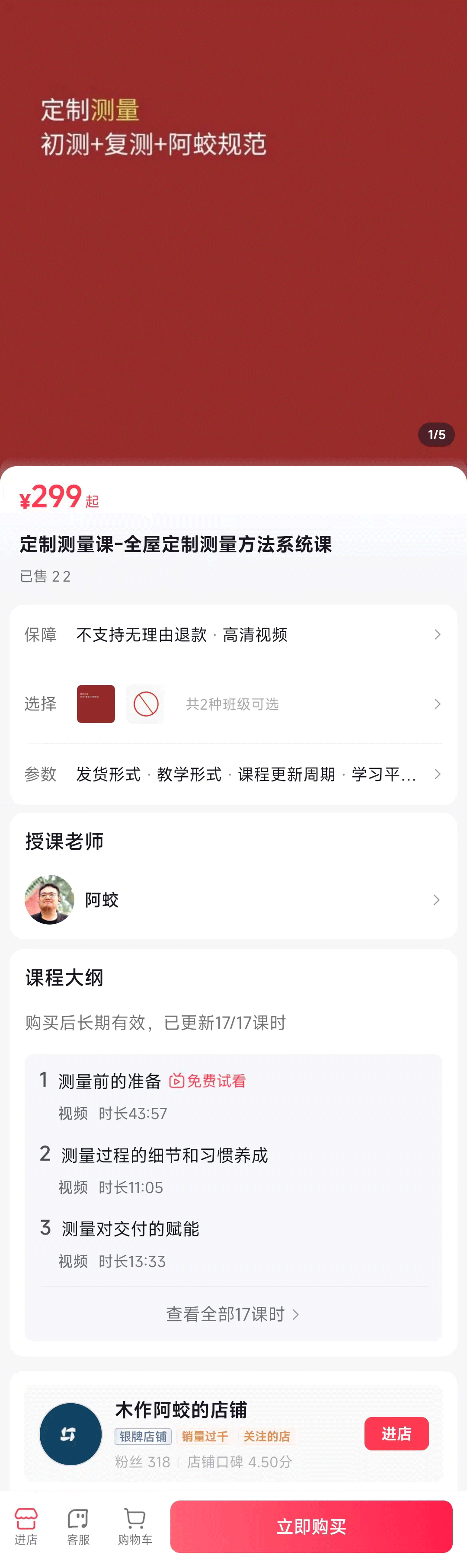467x1568 pixels.
Task: Open the 参数 course parameters row
Action: point(233,774)
